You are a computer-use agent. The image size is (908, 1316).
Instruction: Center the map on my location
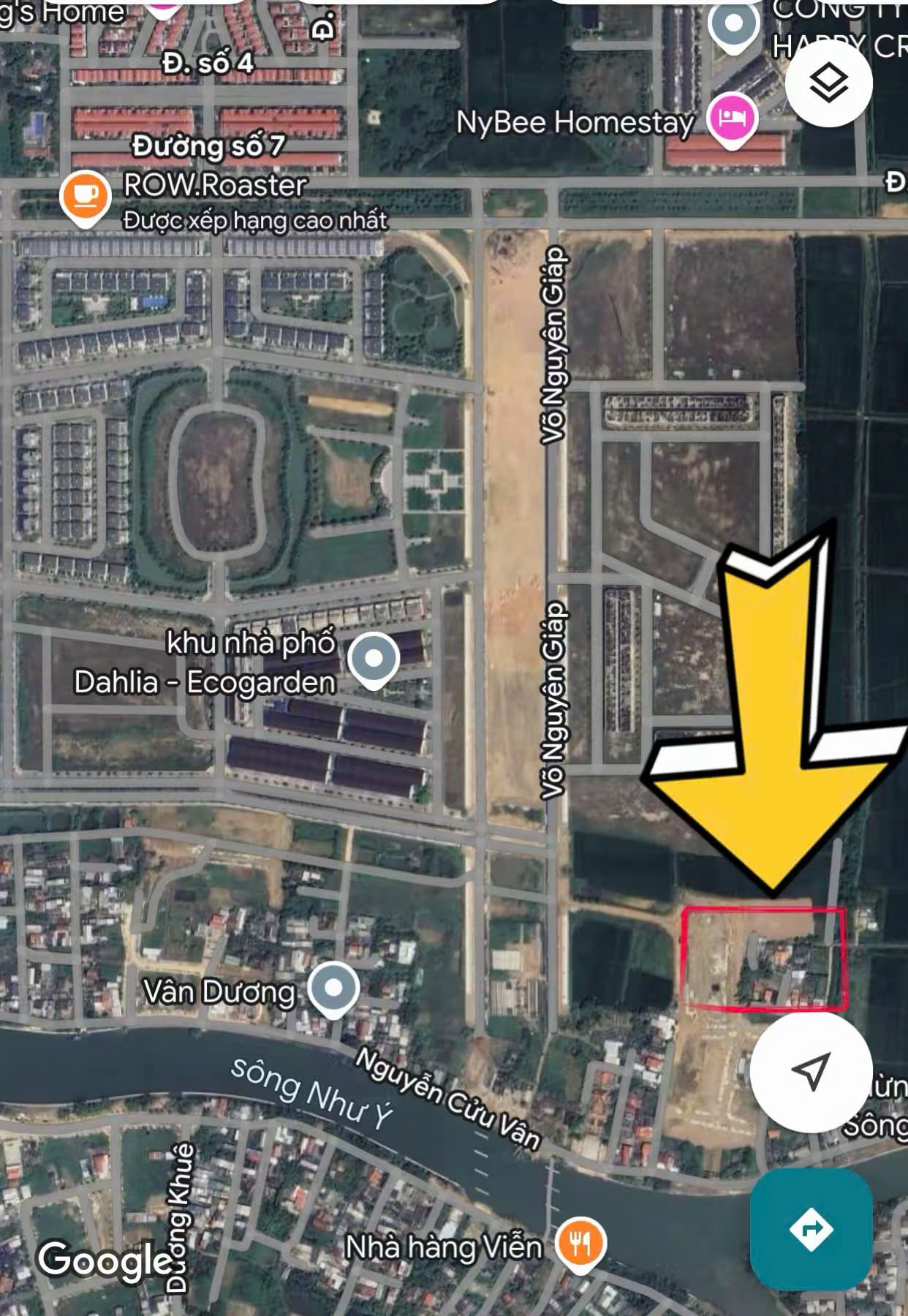[x=811, y=1071]
